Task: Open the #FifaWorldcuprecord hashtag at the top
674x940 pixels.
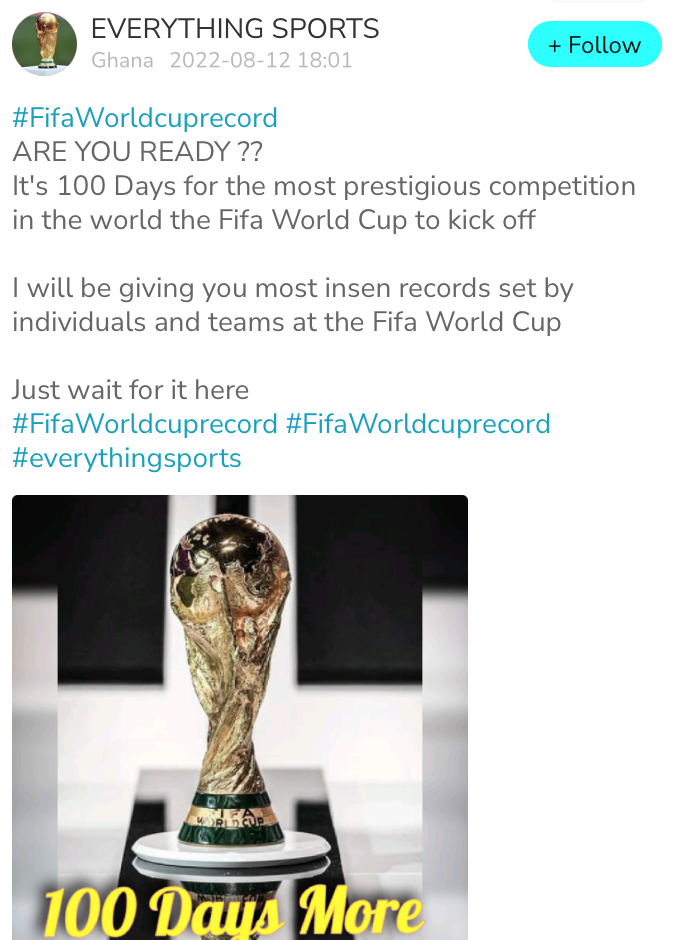Action: pos(145,118)
